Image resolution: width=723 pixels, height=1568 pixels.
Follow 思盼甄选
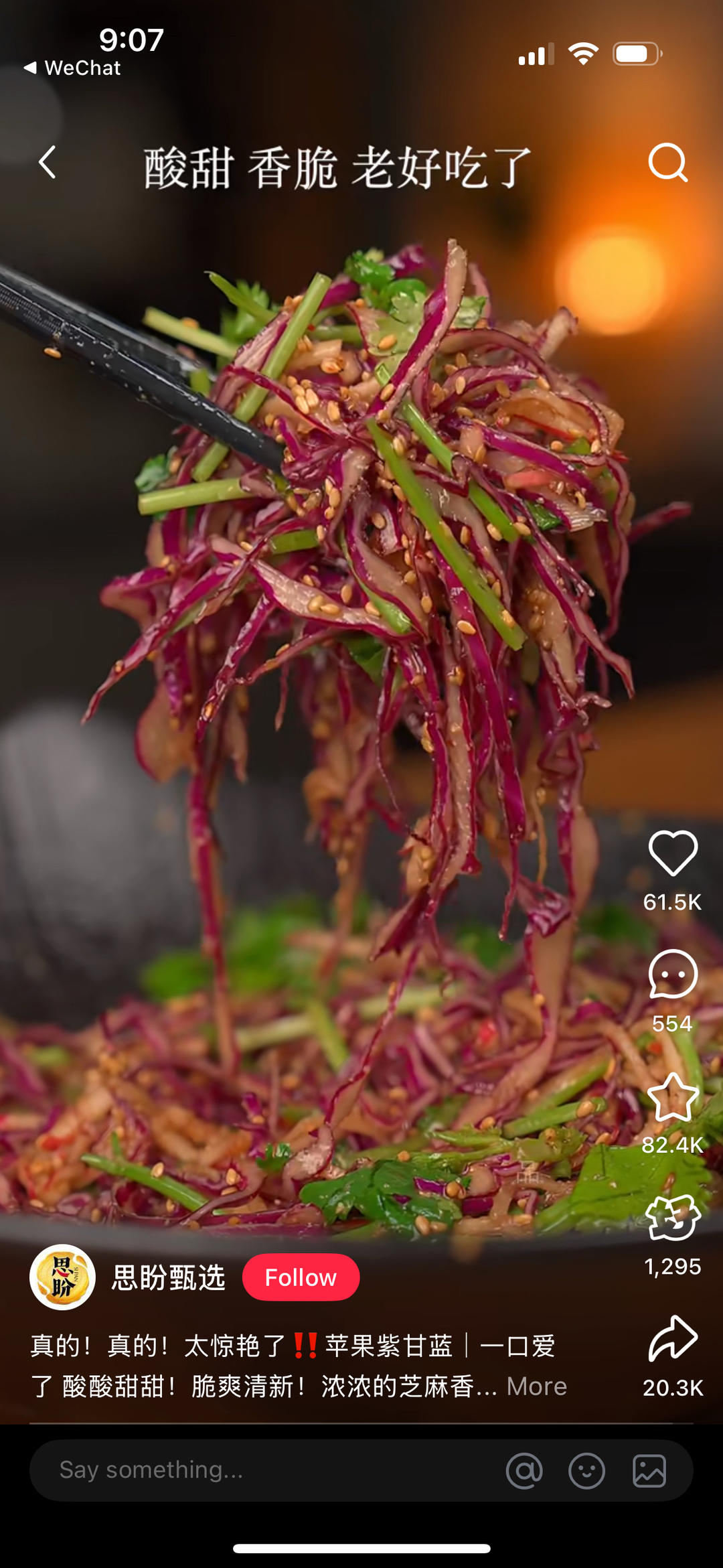tap(301, 1277)
